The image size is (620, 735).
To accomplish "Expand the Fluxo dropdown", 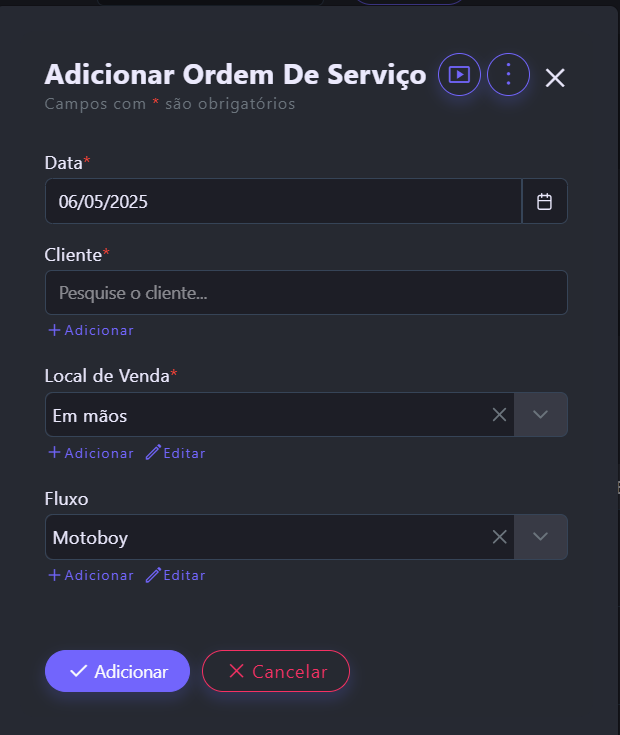I will 541,537.
